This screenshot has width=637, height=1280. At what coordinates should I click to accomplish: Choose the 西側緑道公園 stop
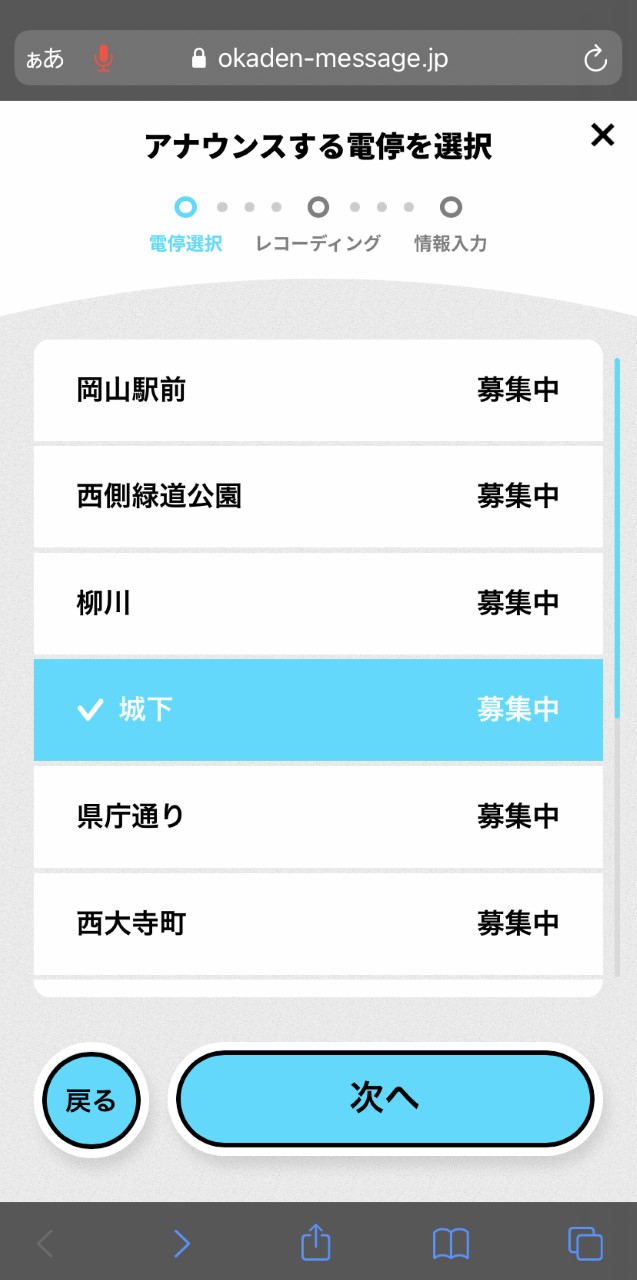click(x=318, y=496)
